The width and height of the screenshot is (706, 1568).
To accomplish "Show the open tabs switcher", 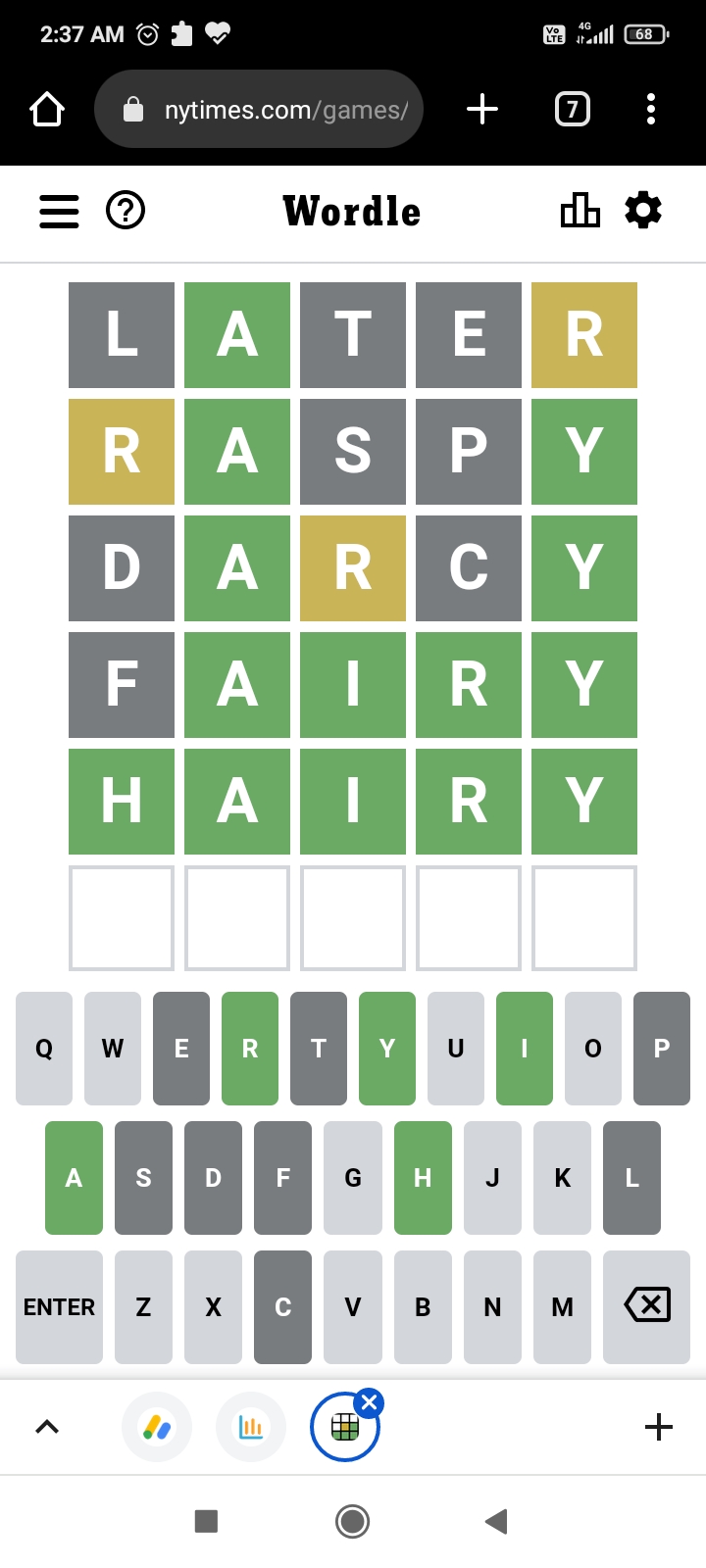I will coord(573,110).
